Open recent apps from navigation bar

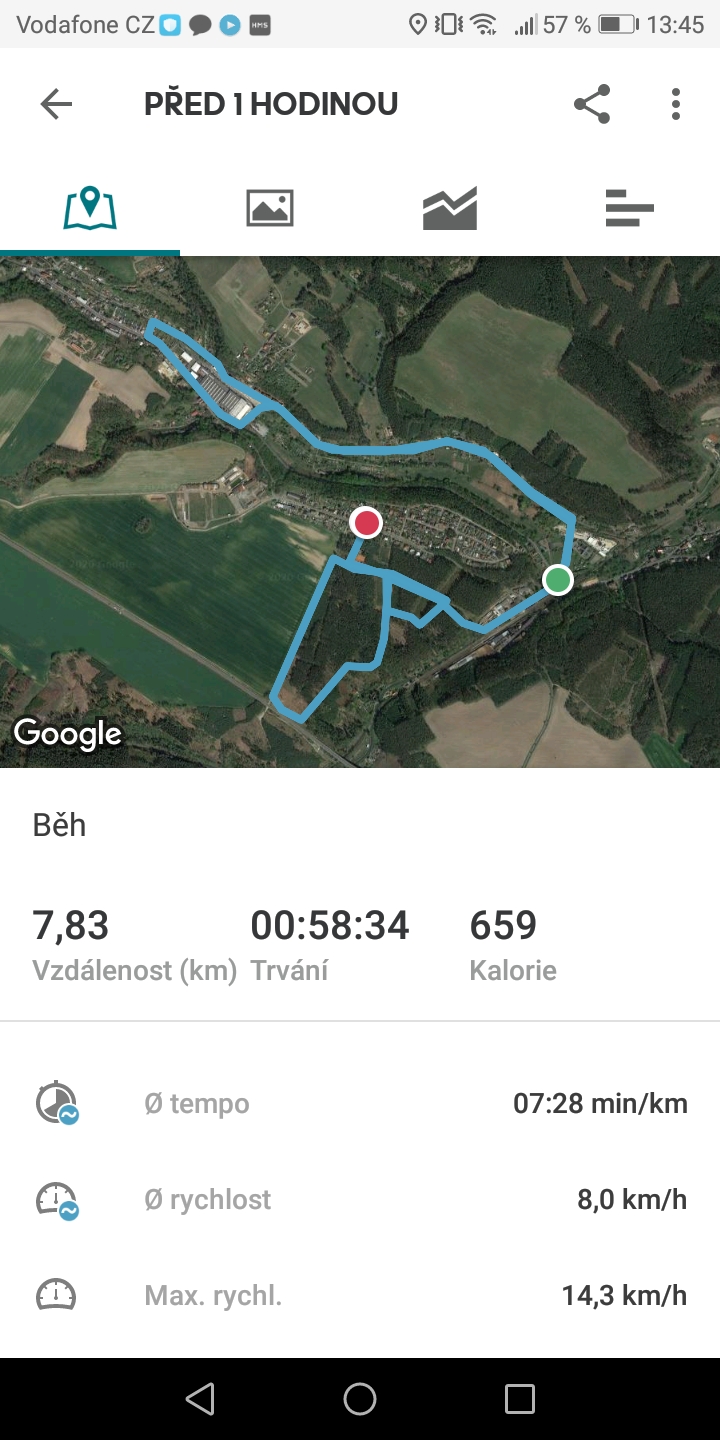pyautogui.click(x=520, y=1399)
